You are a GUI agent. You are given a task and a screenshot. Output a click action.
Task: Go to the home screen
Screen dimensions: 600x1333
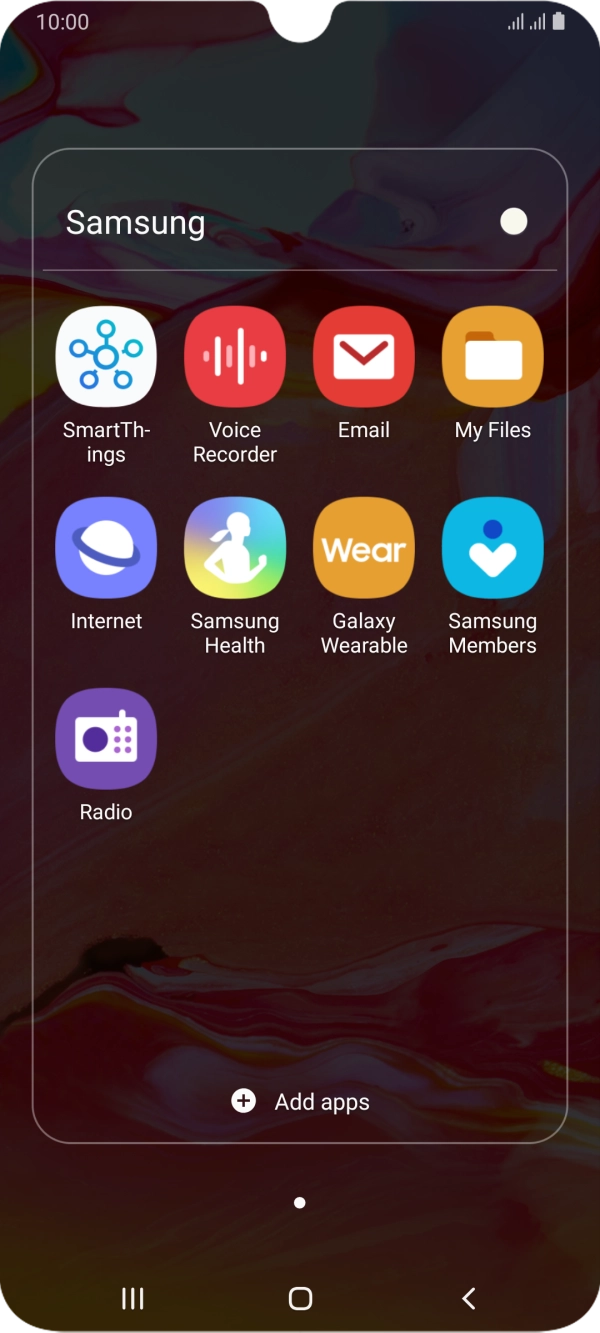pyautogui.click(x=300, y=1298)
